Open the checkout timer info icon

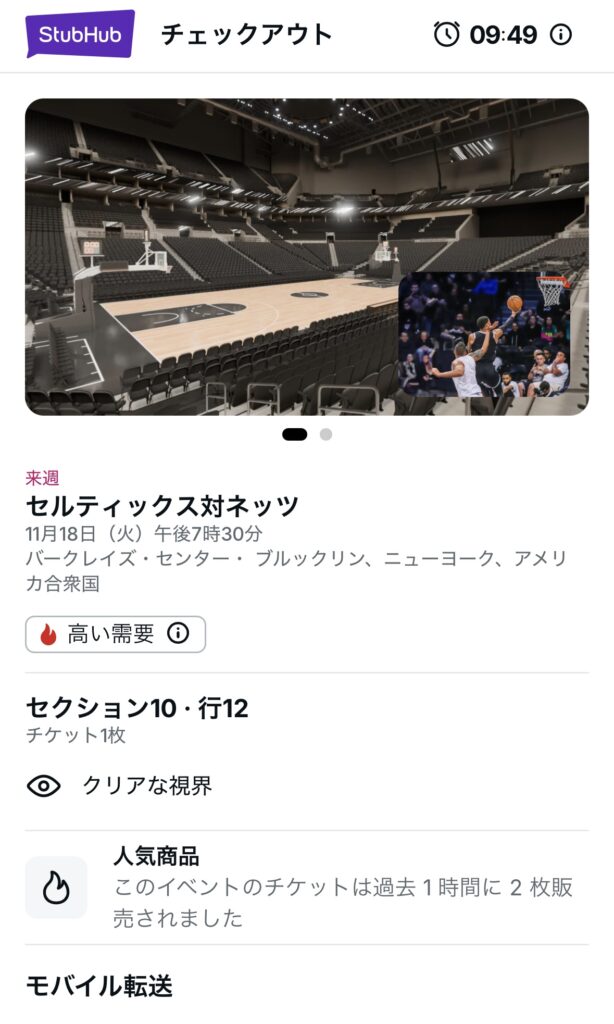click(x=562, y=35)
